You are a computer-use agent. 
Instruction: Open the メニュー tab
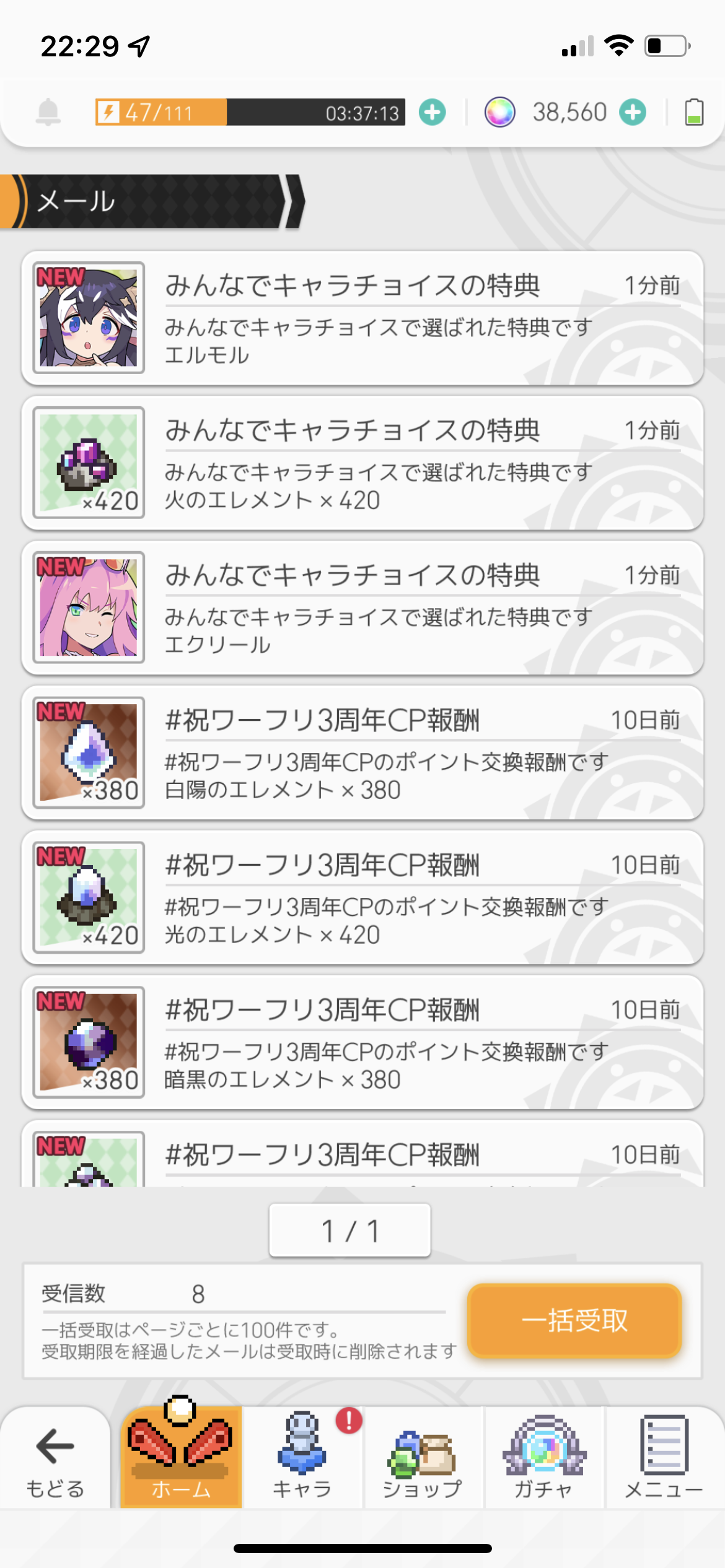pyautogui.click(x=664, y=1458)
